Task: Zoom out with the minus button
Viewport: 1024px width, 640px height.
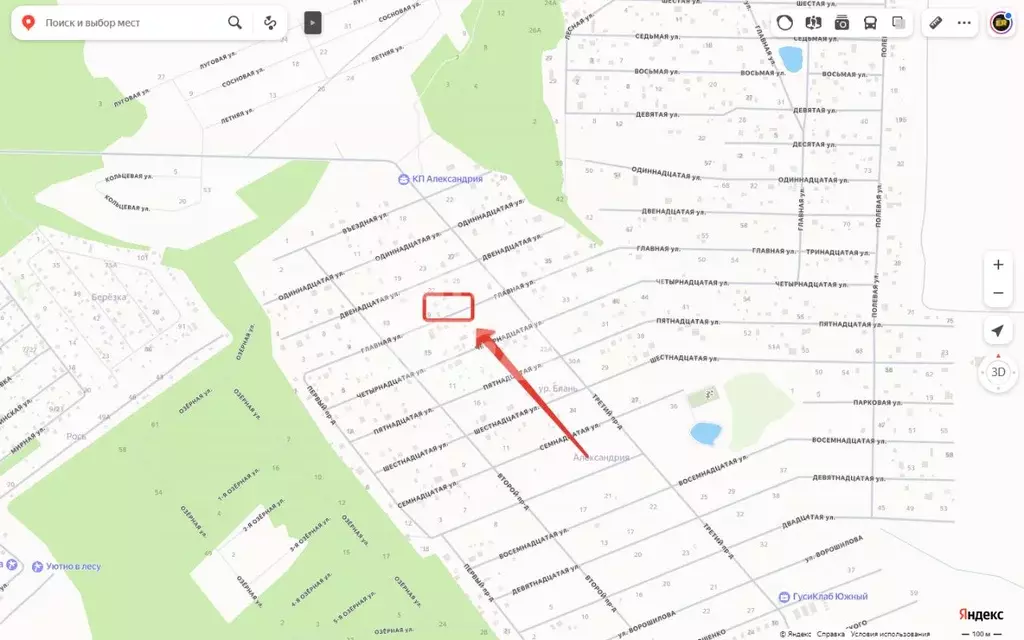Action: [x=998, y=294]
